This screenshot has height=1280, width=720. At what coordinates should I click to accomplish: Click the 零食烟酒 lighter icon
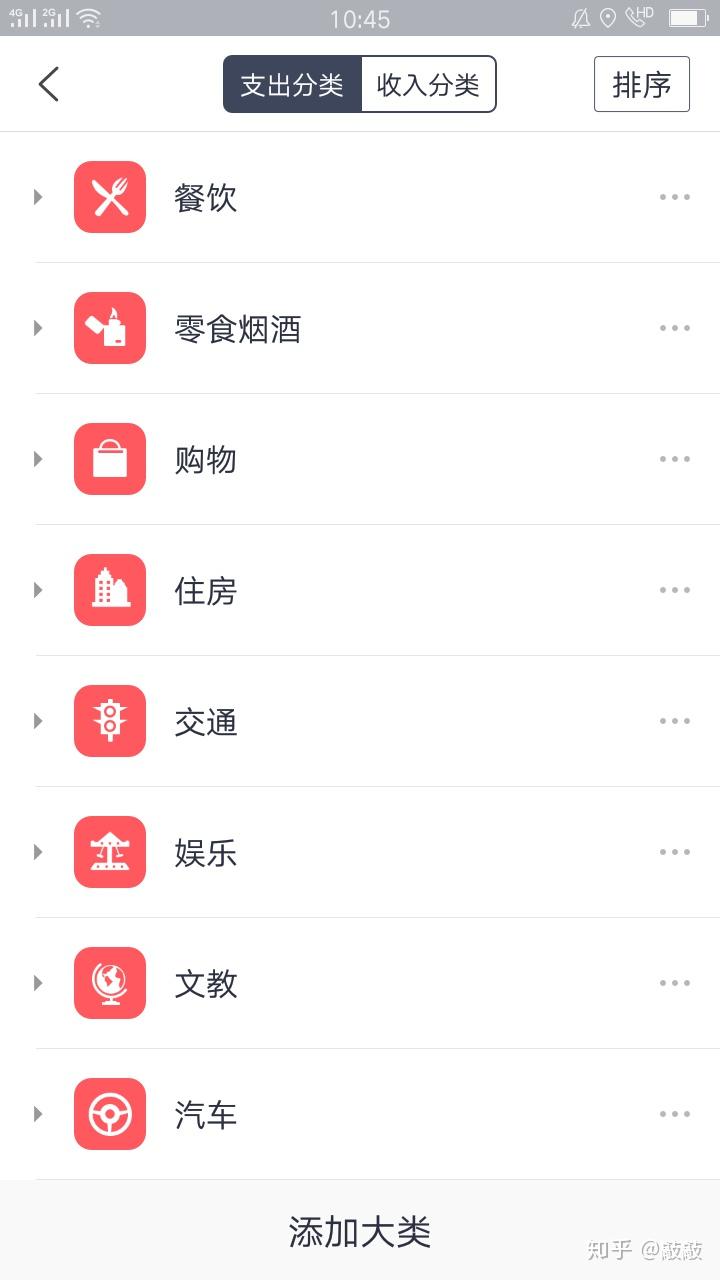(109, 328)
